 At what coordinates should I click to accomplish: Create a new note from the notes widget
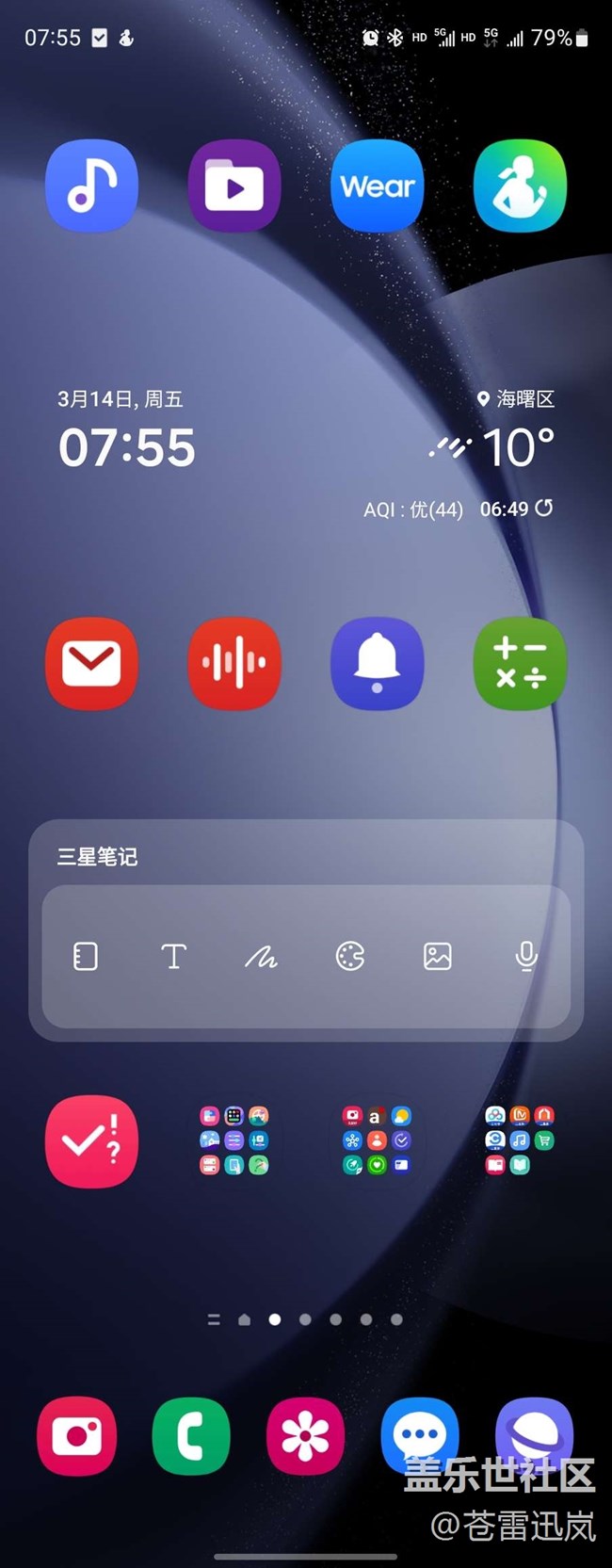pyautogui.click(x=86, y=957)
